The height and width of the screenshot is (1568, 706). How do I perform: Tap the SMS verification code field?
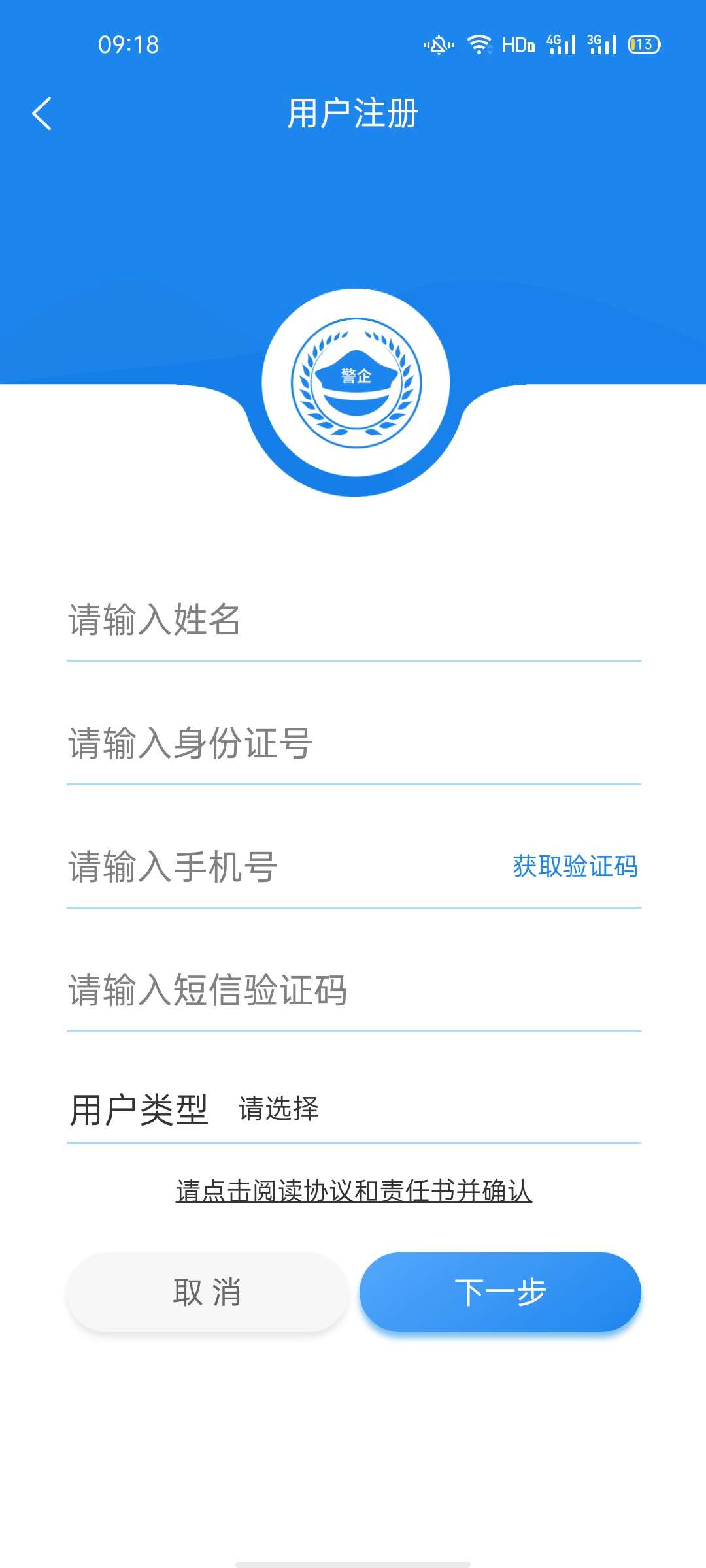[x=353, y=990]
